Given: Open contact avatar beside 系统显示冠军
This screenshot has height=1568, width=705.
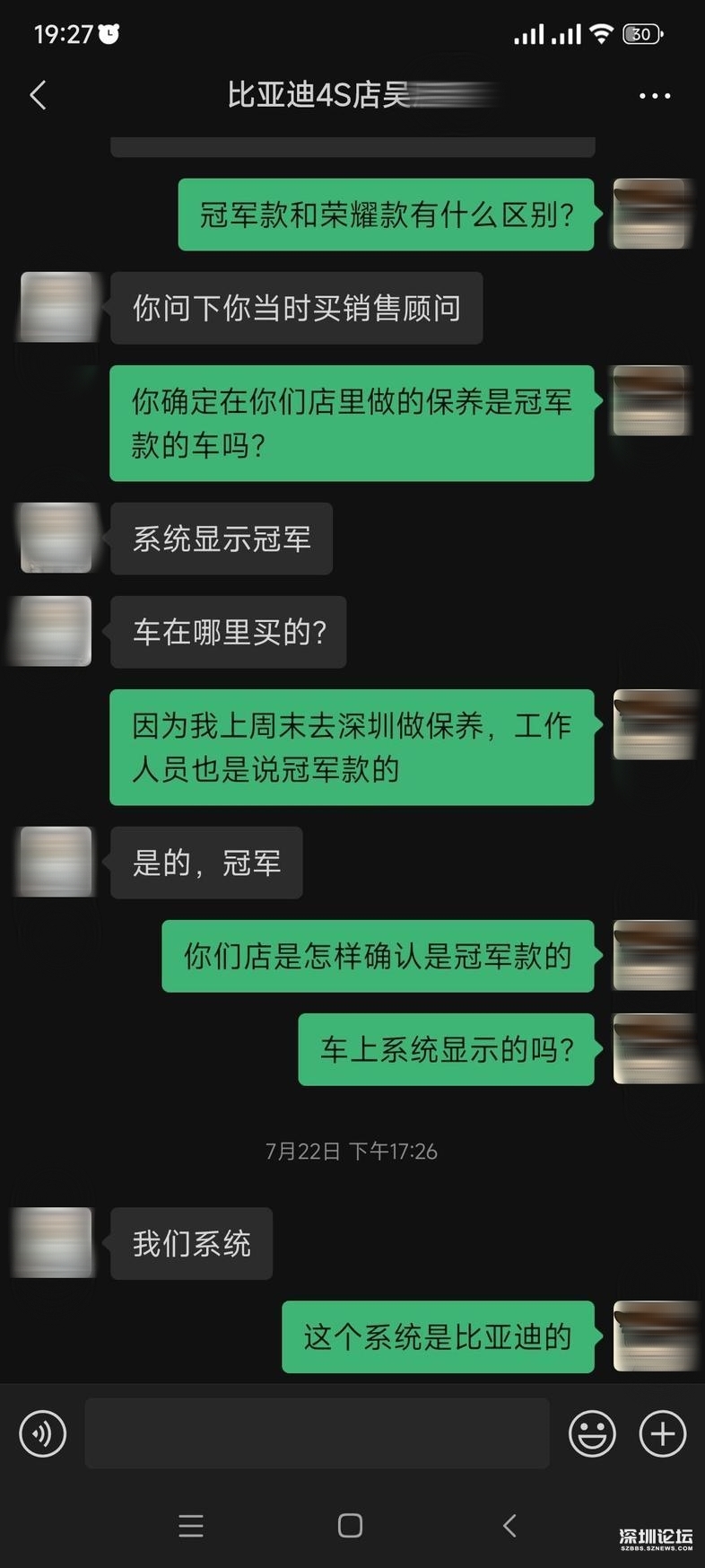Looking at the screenshot, I should tap(56, 538).
